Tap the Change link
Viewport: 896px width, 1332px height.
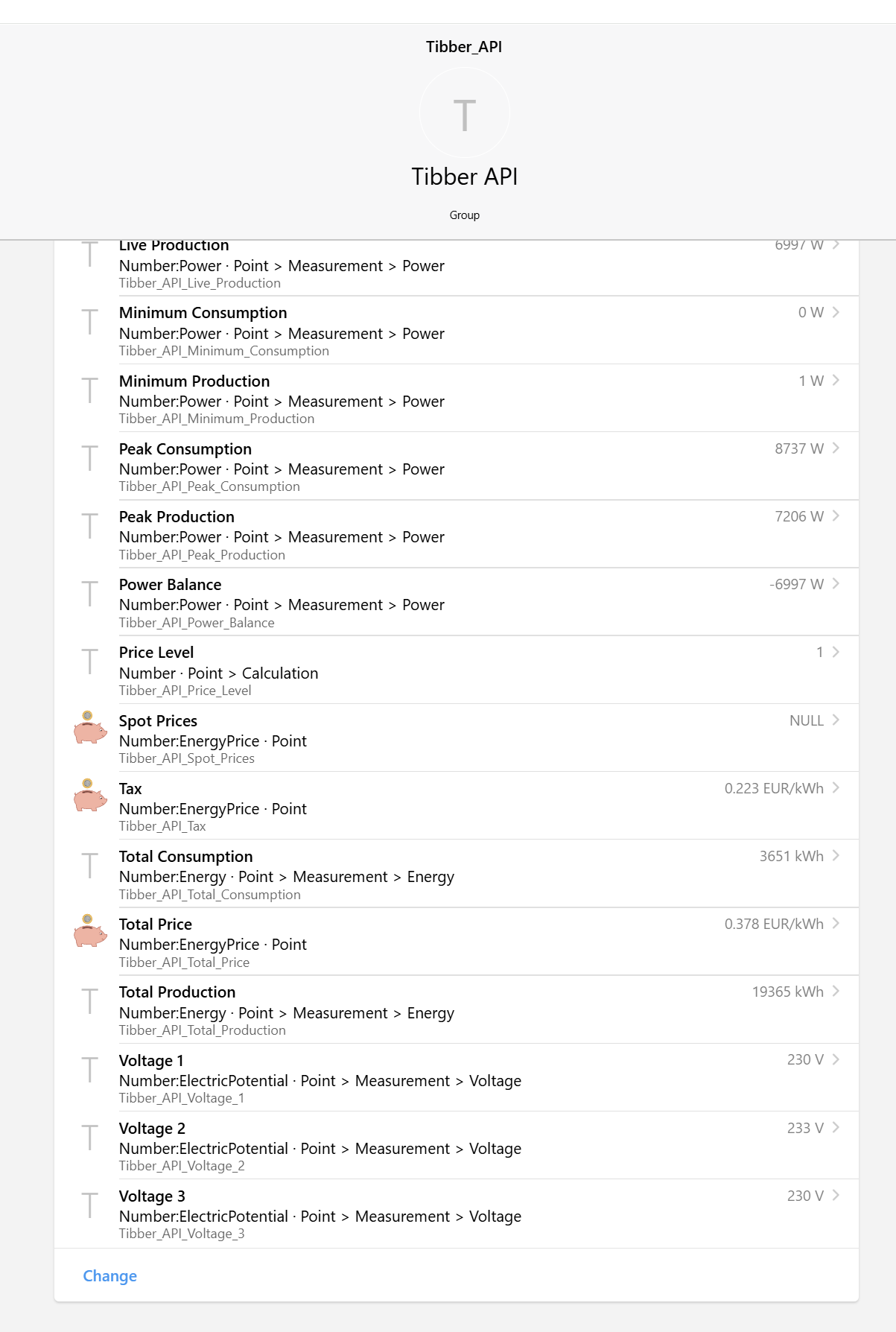tap(110, 1276)
